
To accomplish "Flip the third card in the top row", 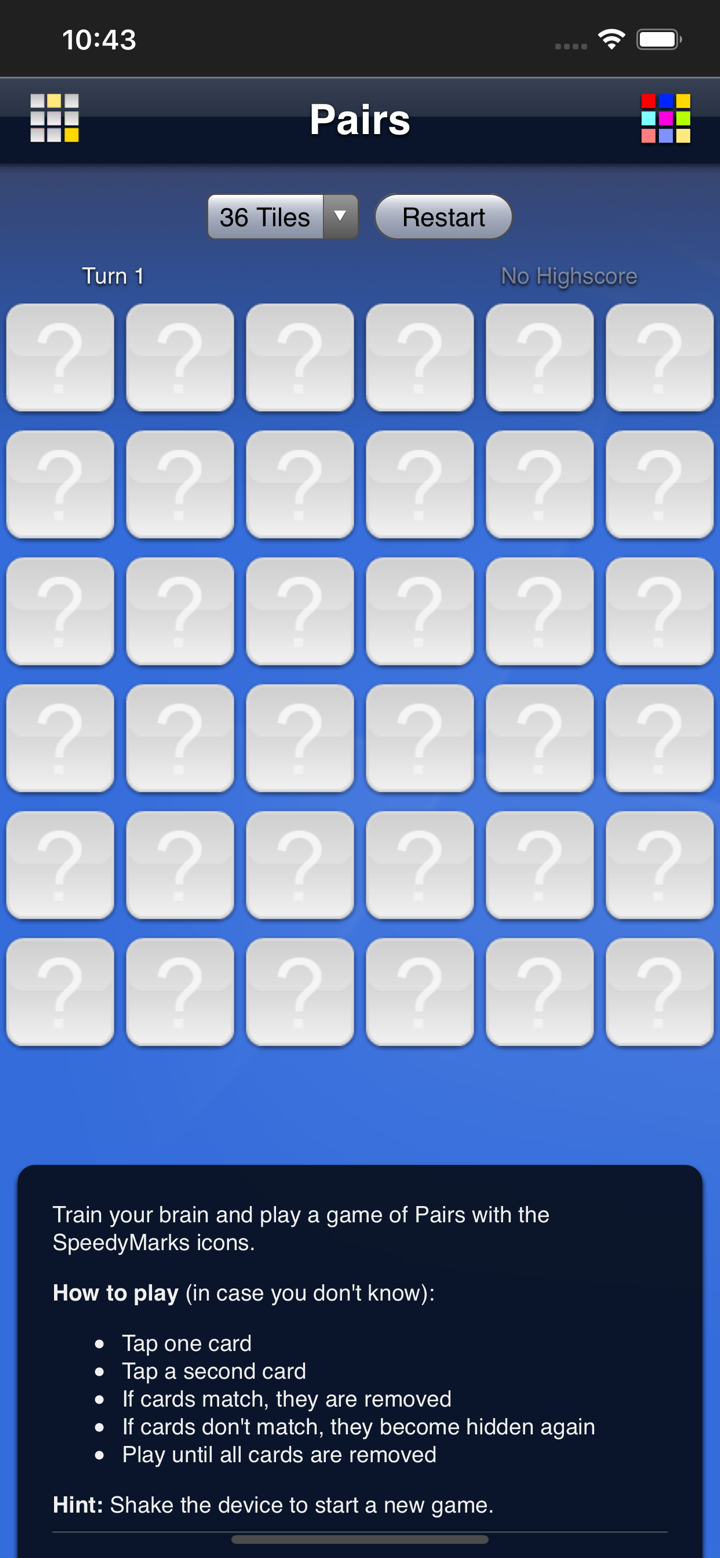I will pos(300,357).
